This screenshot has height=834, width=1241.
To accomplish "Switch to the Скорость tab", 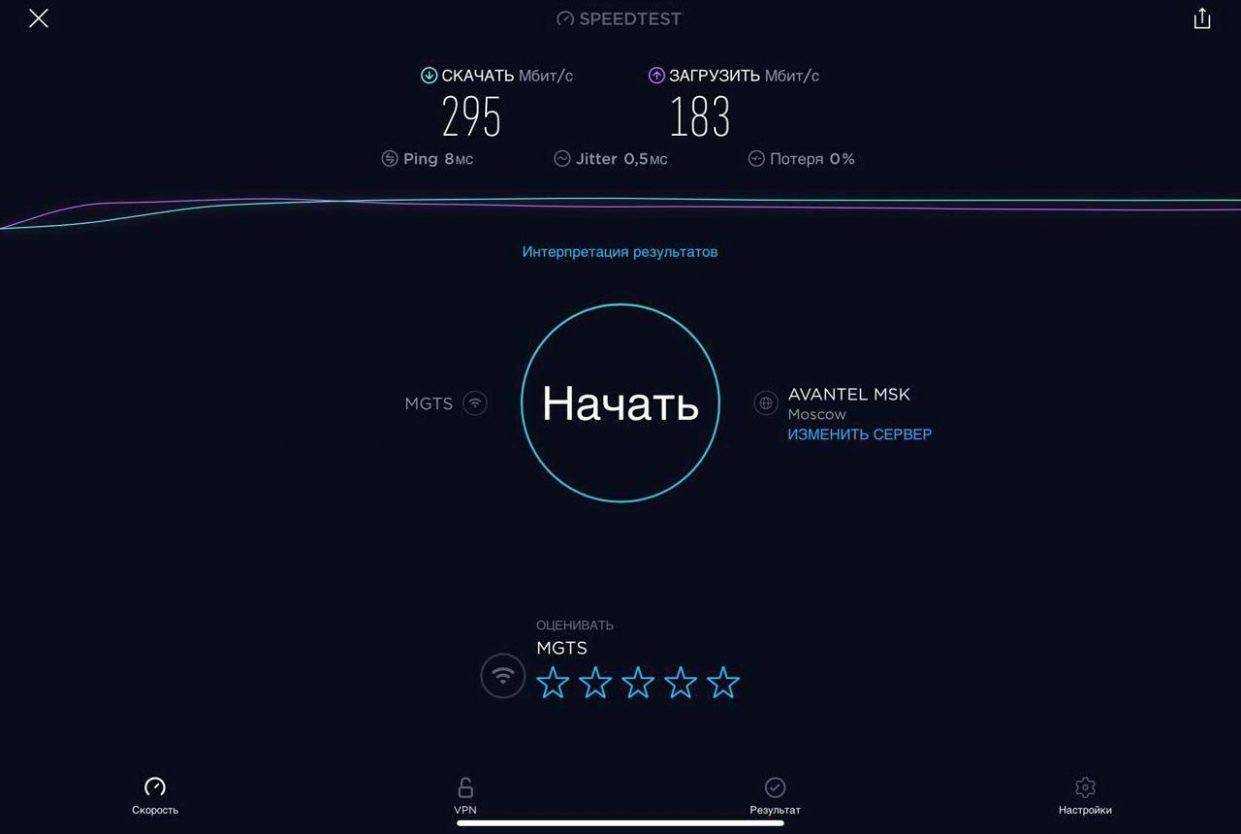I will coord(155,795).
